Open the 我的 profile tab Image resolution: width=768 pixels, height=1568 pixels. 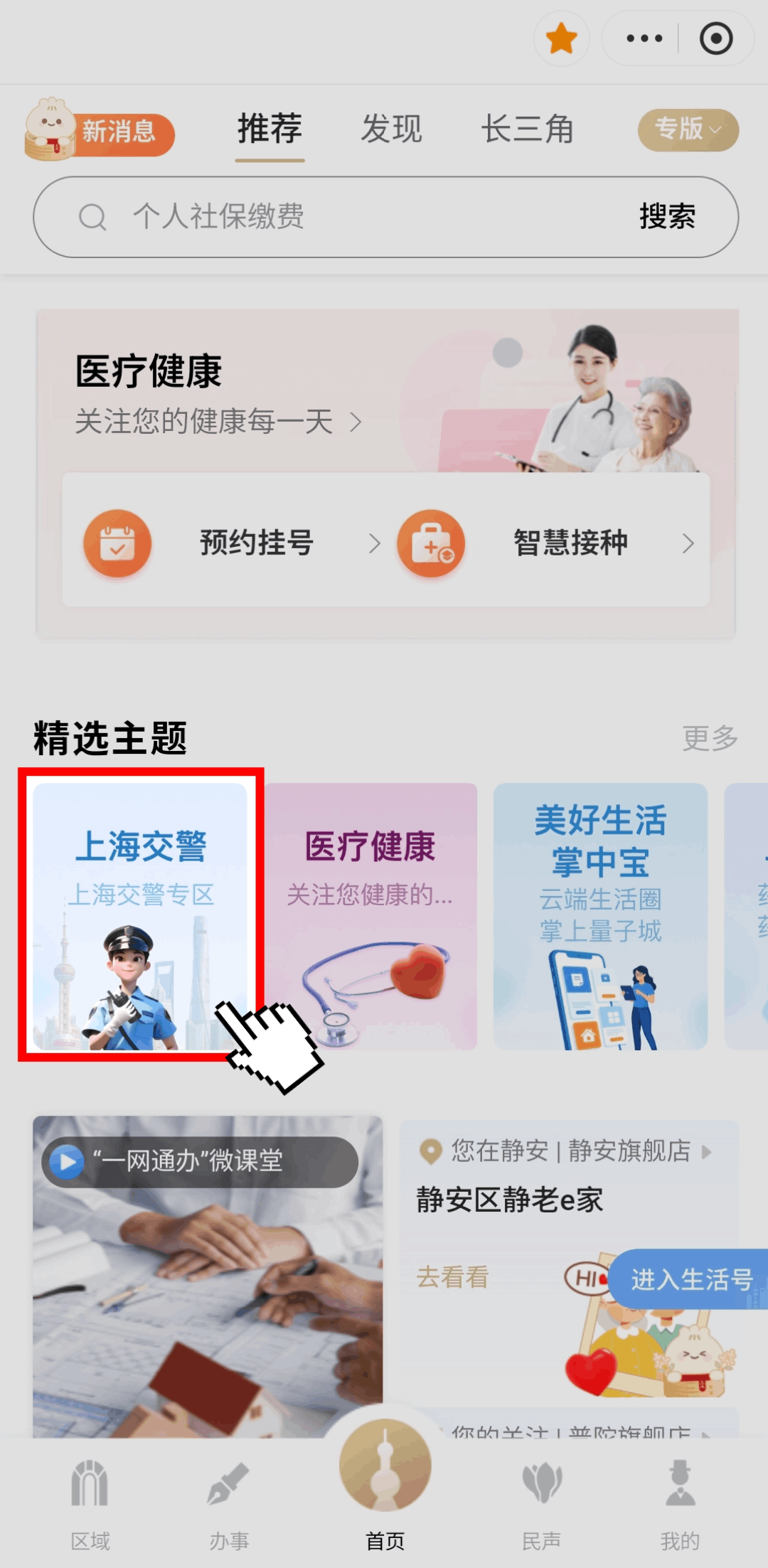[x=680, y=1502]
